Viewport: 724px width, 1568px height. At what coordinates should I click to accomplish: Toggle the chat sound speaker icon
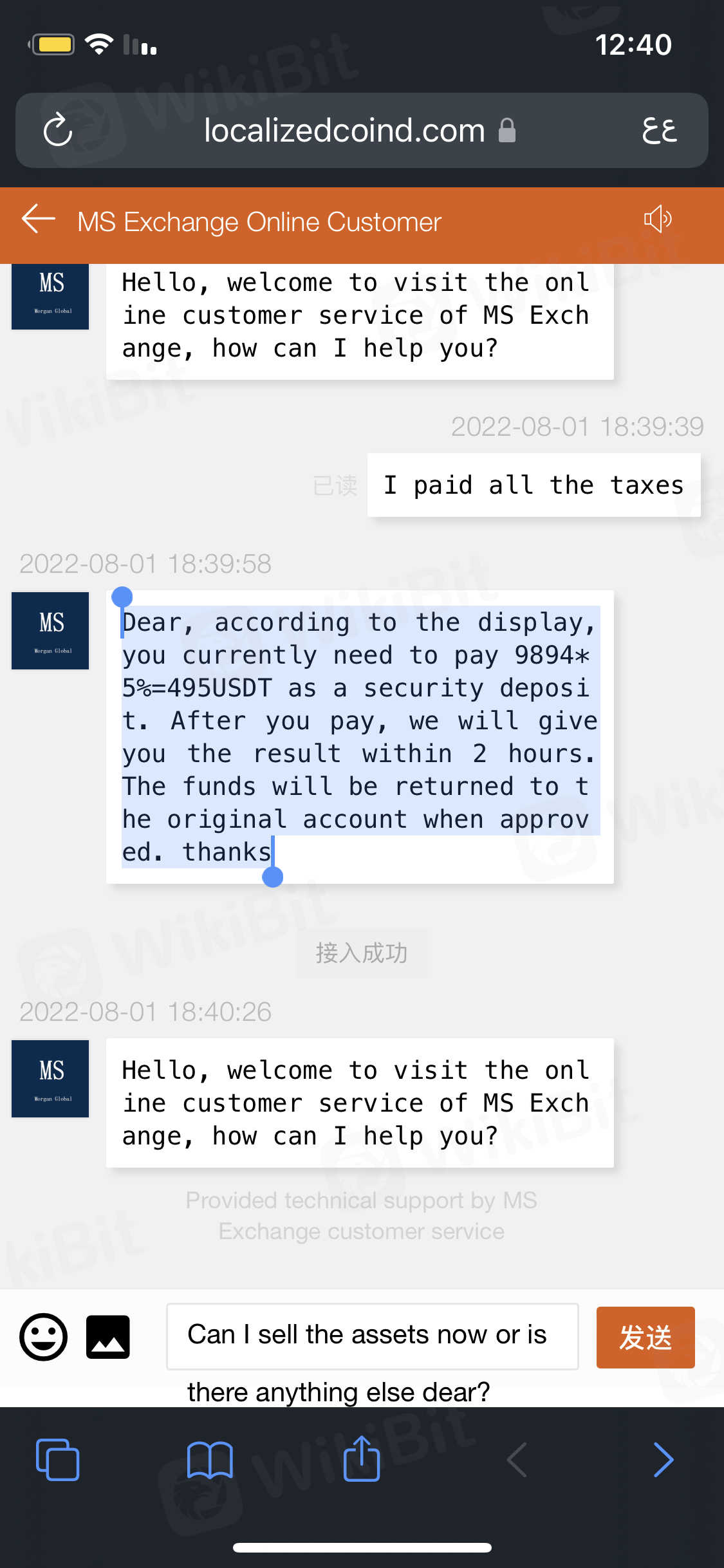(x=657, y=220)
